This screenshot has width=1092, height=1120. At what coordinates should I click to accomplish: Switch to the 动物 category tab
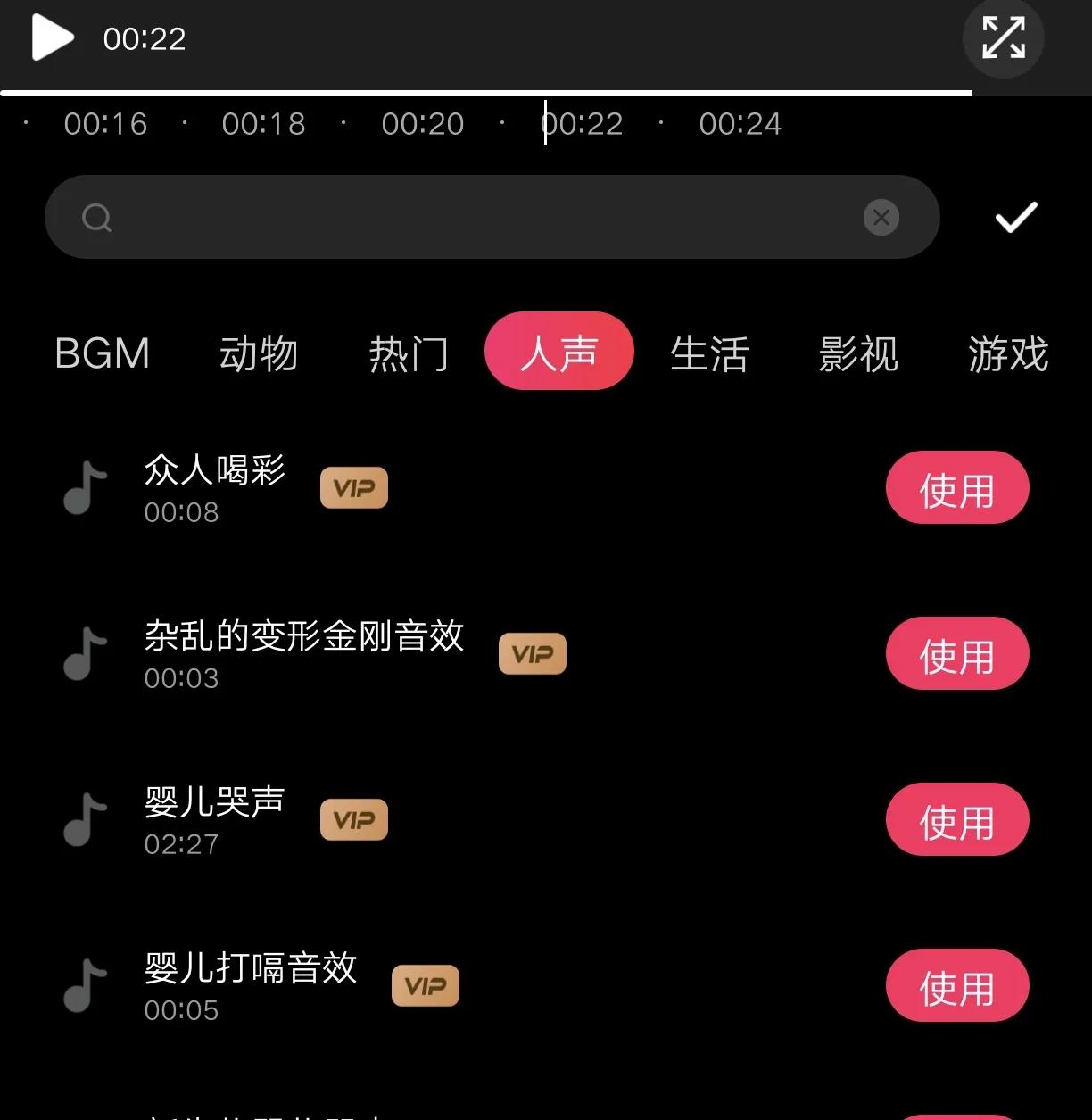point(259,353)
